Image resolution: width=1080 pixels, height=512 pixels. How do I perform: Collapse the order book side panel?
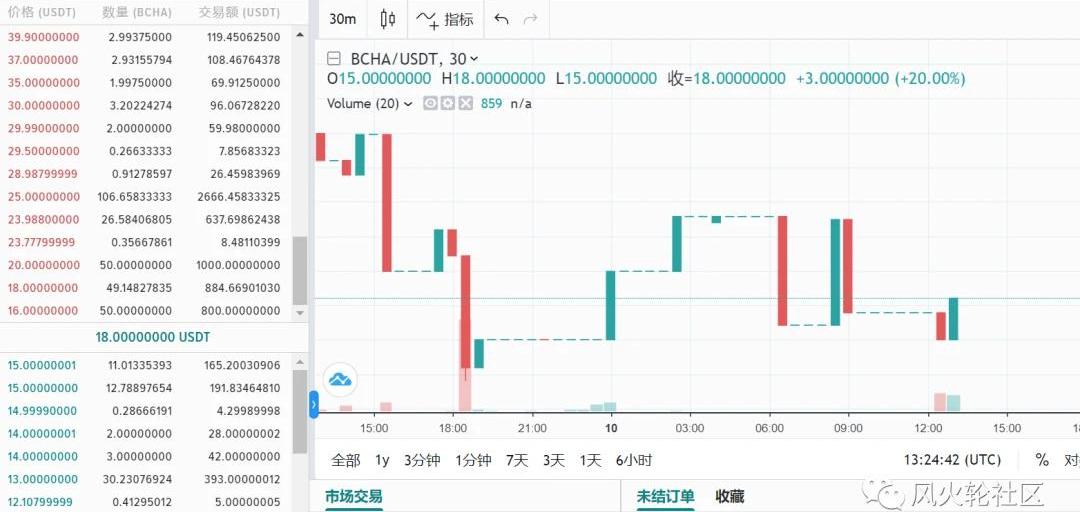pos(313,404)
